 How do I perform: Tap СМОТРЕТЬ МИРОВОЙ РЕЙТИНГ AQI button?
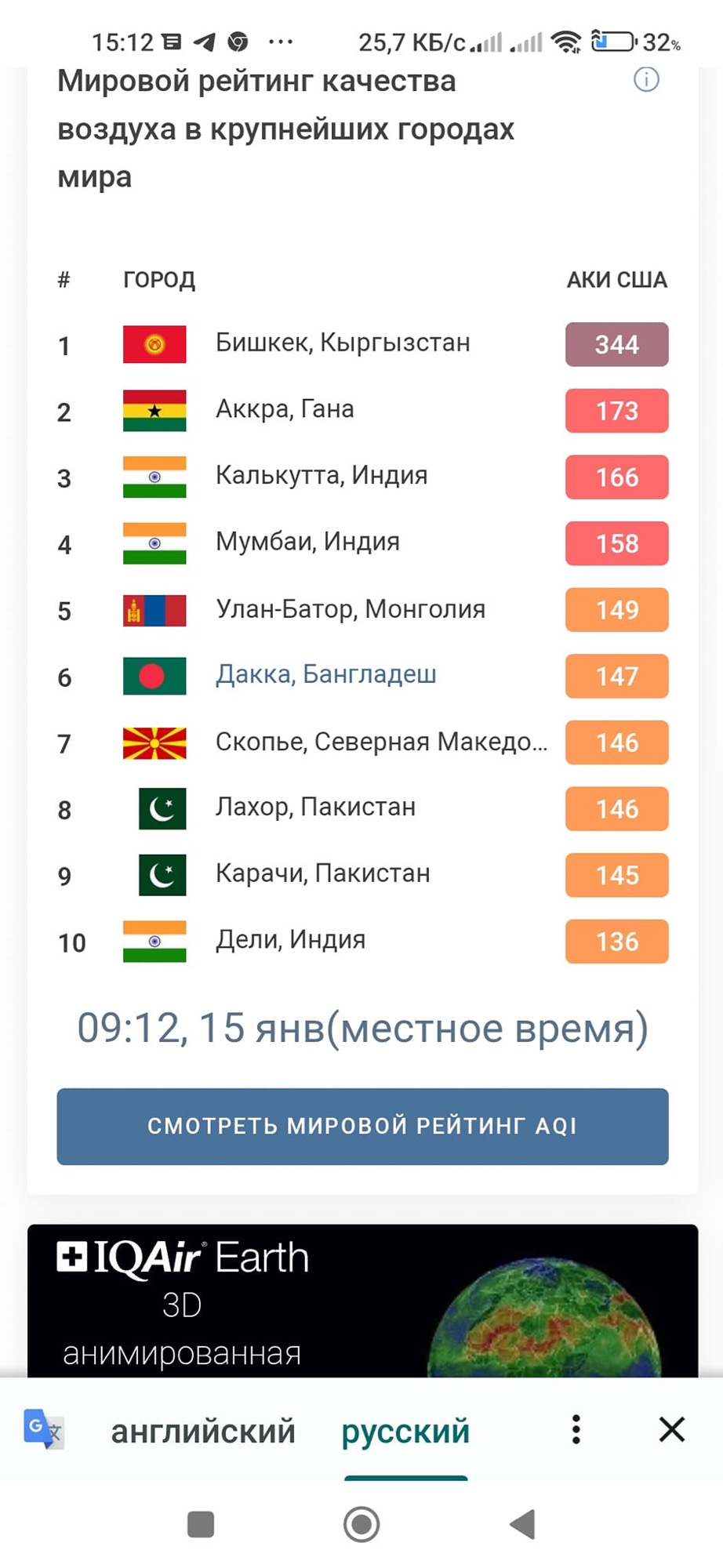pyautogui.click(x=362, y=1126)
